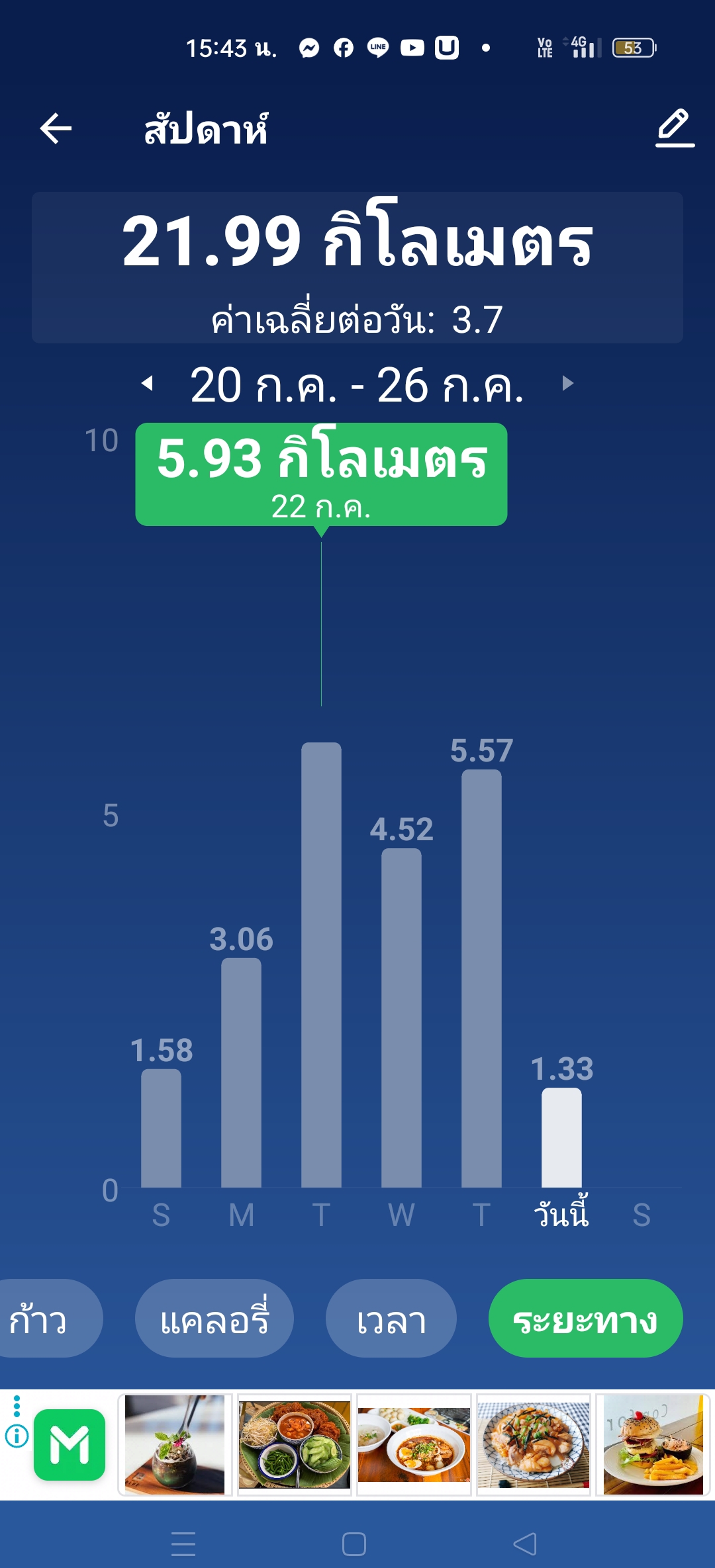Select the เวลา tab

click(391, 1319)
